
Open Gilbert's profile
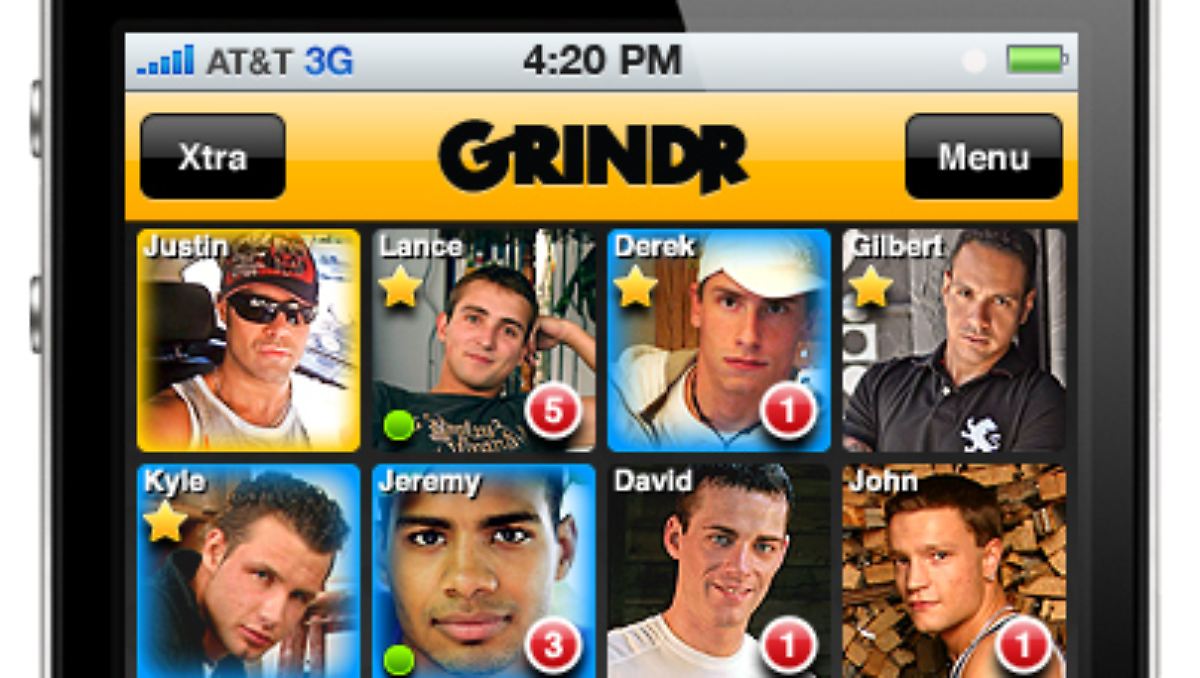(954, 340)
